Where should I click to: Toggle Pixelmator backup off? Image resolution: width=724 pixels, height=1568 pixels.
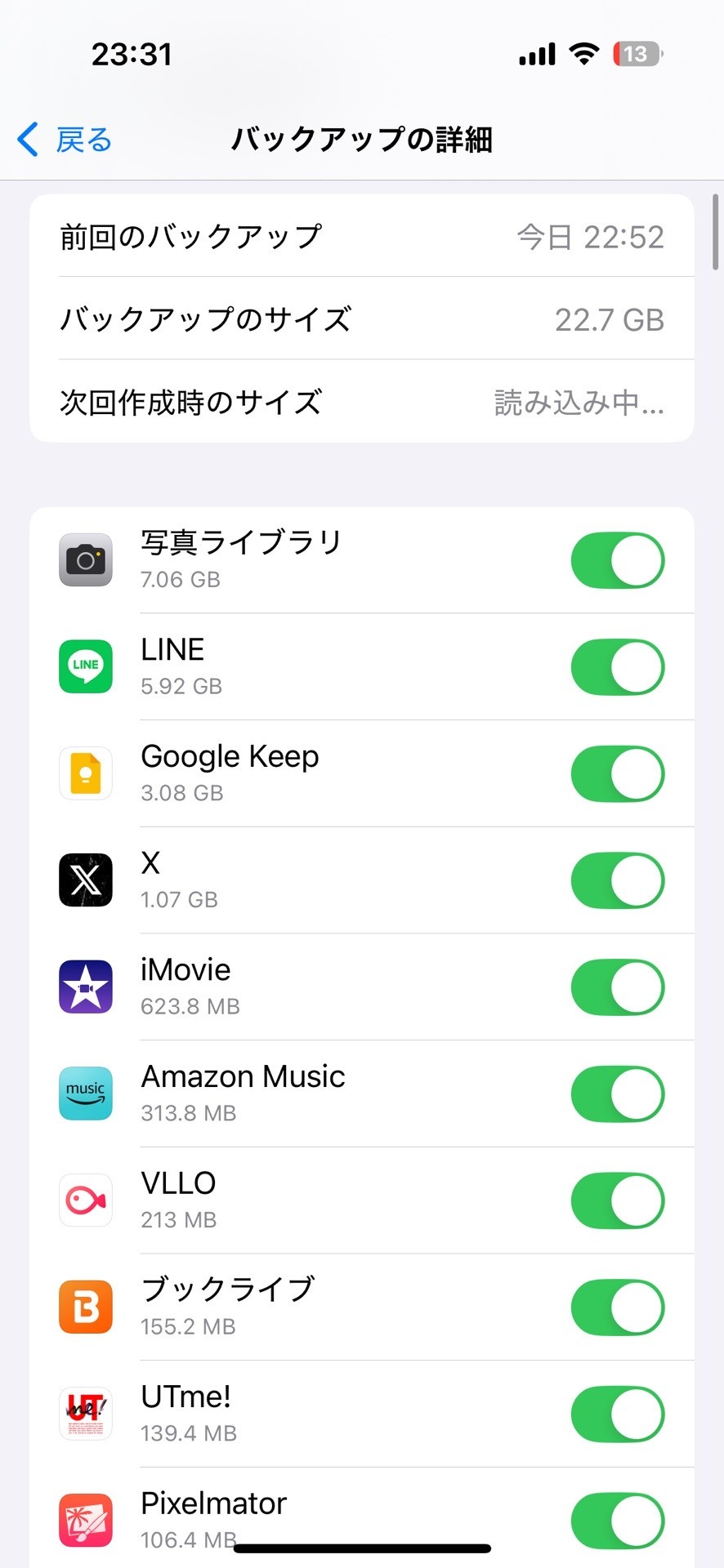[618, 1521]
